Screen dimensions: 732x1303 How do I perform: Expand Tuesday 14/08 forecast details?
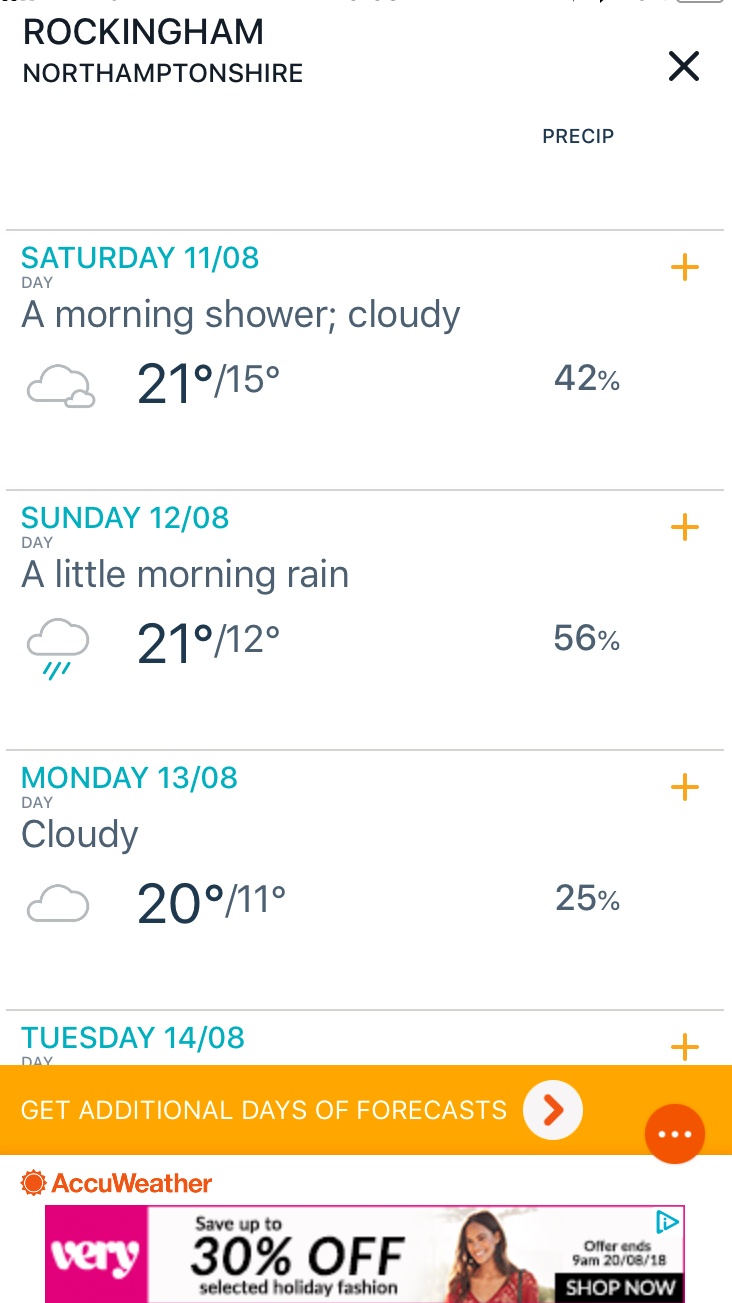point(684,1047)
